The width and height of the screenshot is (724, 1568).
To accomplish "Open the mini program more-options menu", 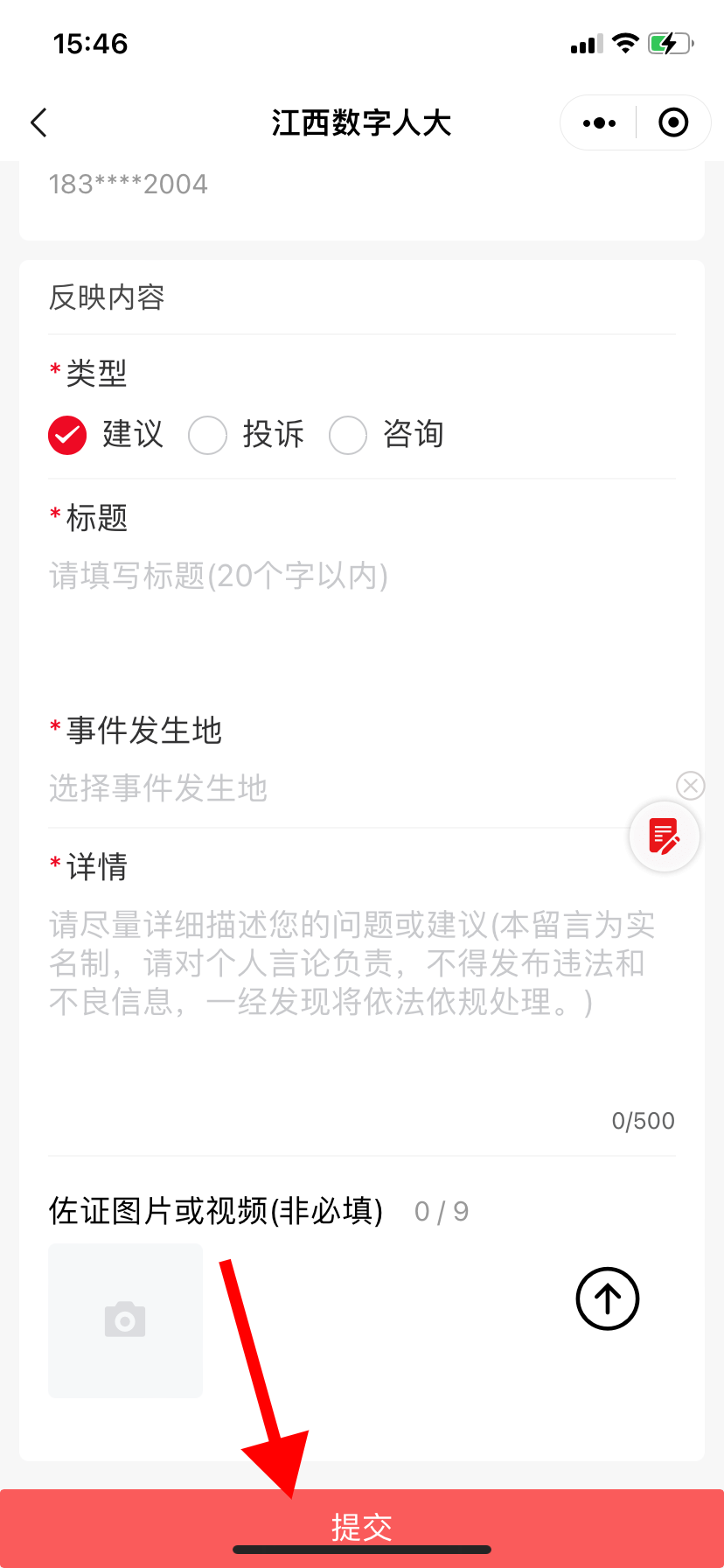I will coord(599,123).
